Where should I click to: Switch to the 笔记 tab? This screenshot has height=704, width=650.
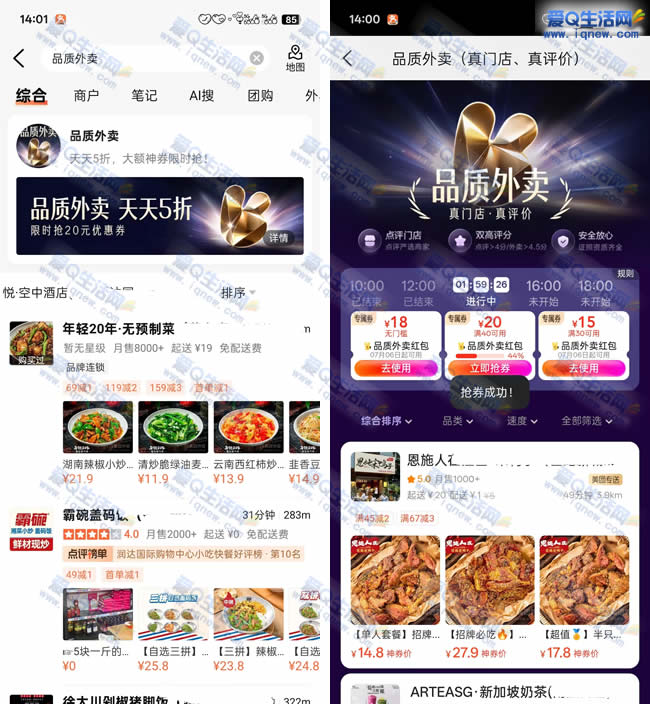pyautogui.click(x=144, y=96)
